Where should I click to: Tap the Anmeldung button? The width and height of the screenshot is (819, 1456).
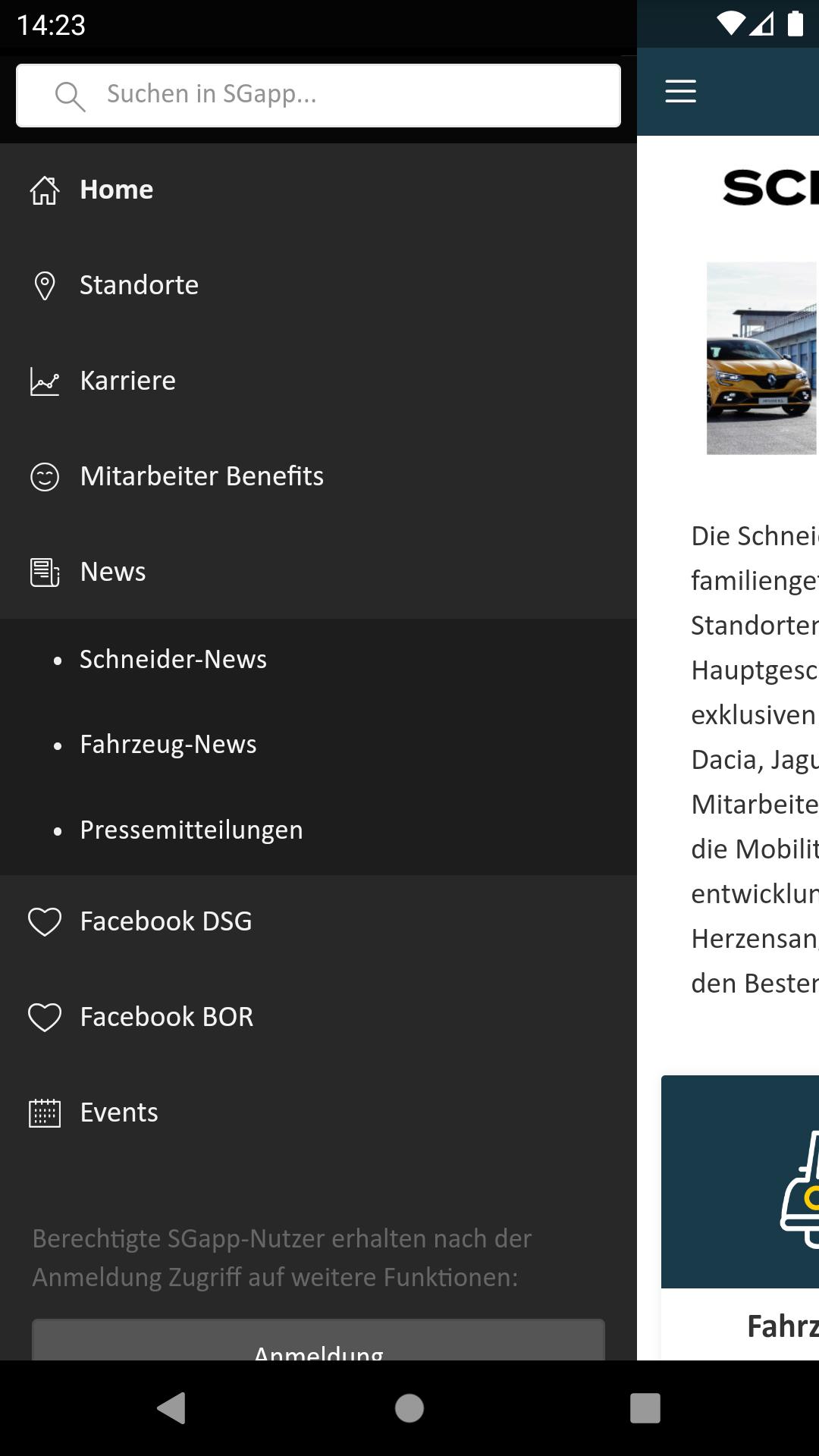click(318, 1341)
